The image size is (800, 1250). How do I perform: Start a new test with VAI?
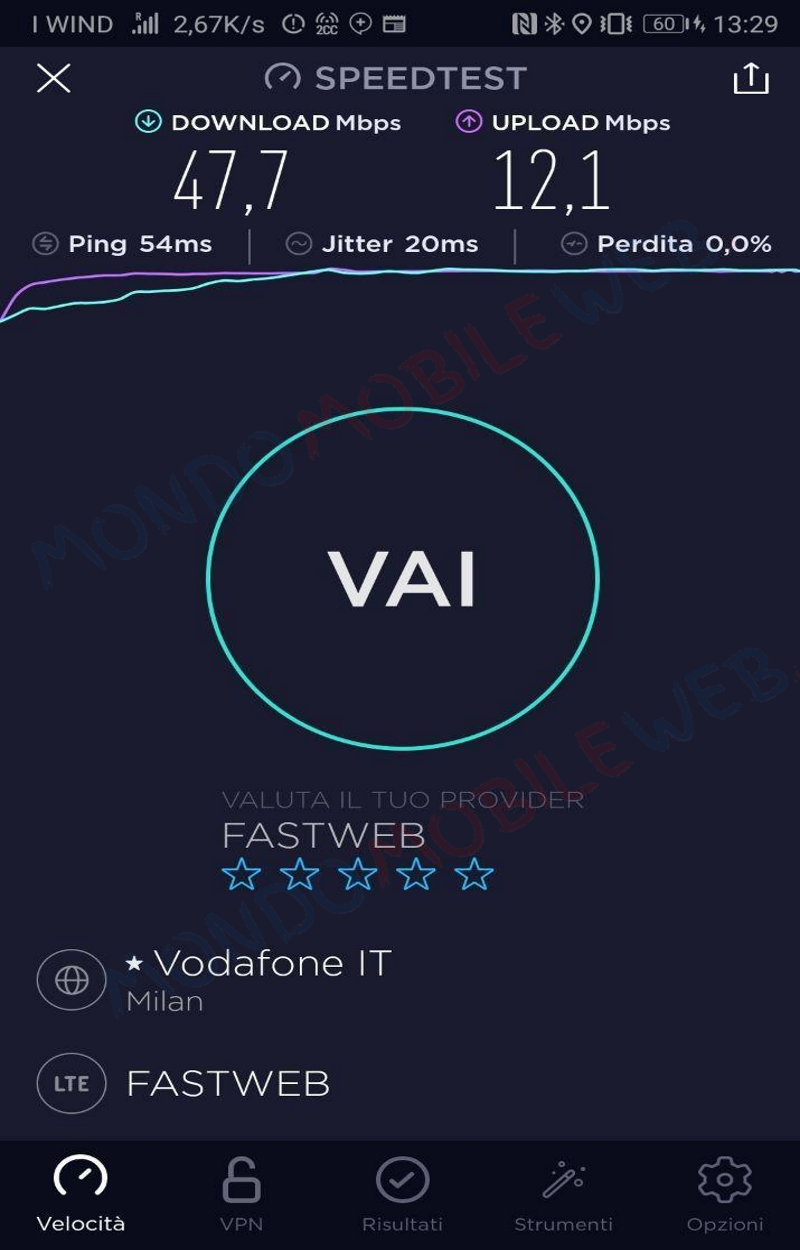click(x=402, y=578)
